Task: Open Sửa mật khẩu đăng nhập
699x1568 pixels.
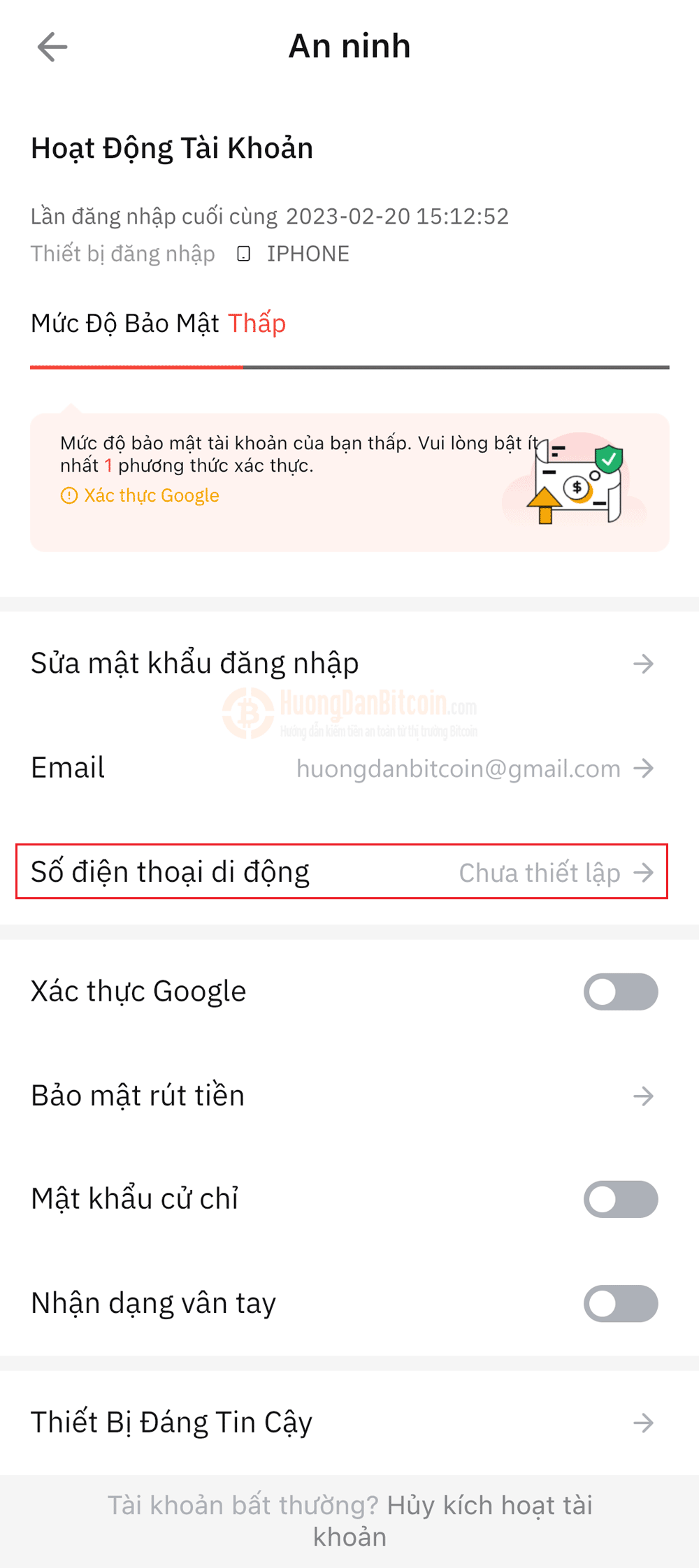Action: 343,663
